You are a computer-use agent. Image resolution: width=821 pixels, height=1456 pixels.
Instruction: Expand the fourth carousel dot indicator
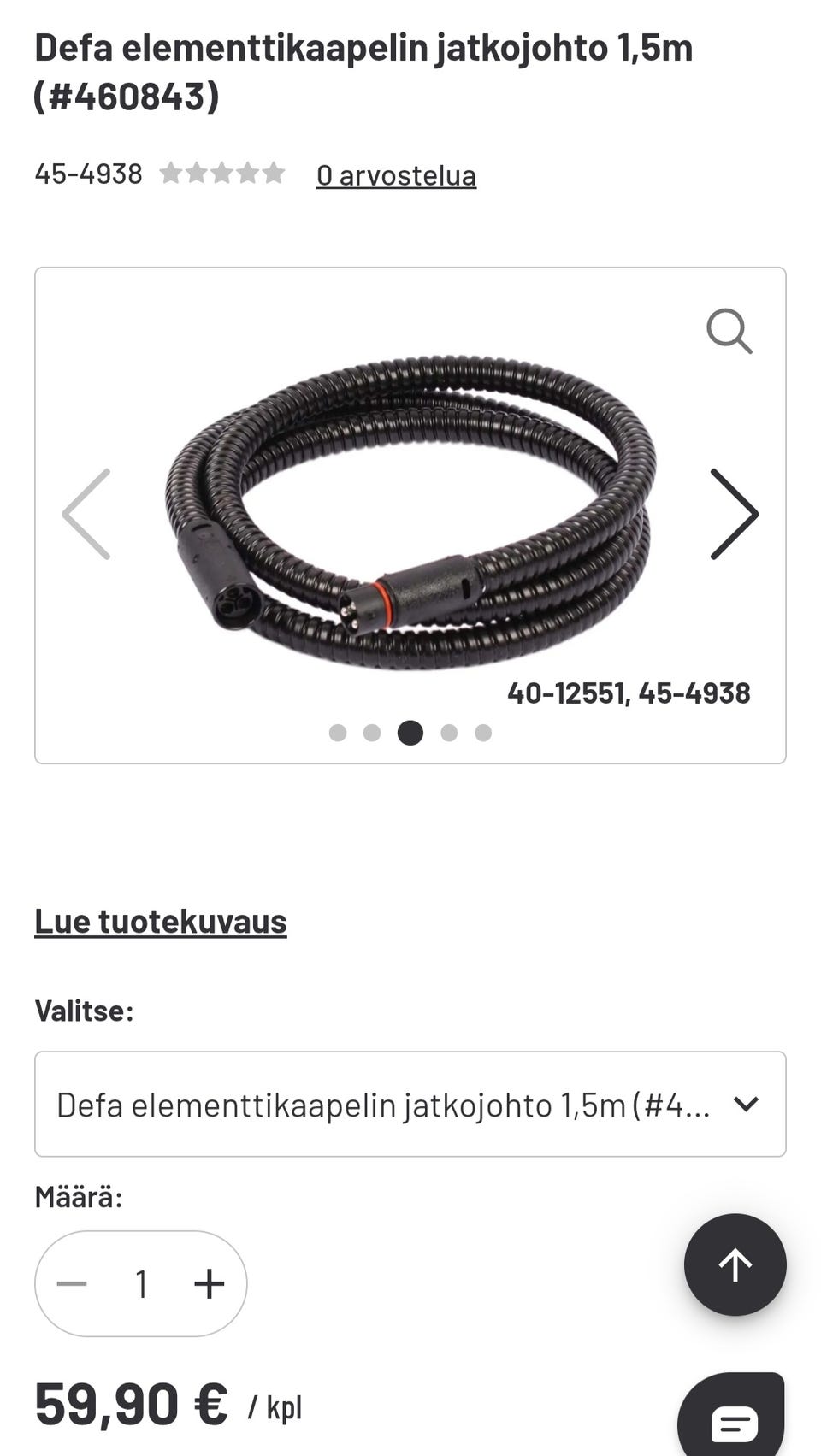(x=446, y=733)
